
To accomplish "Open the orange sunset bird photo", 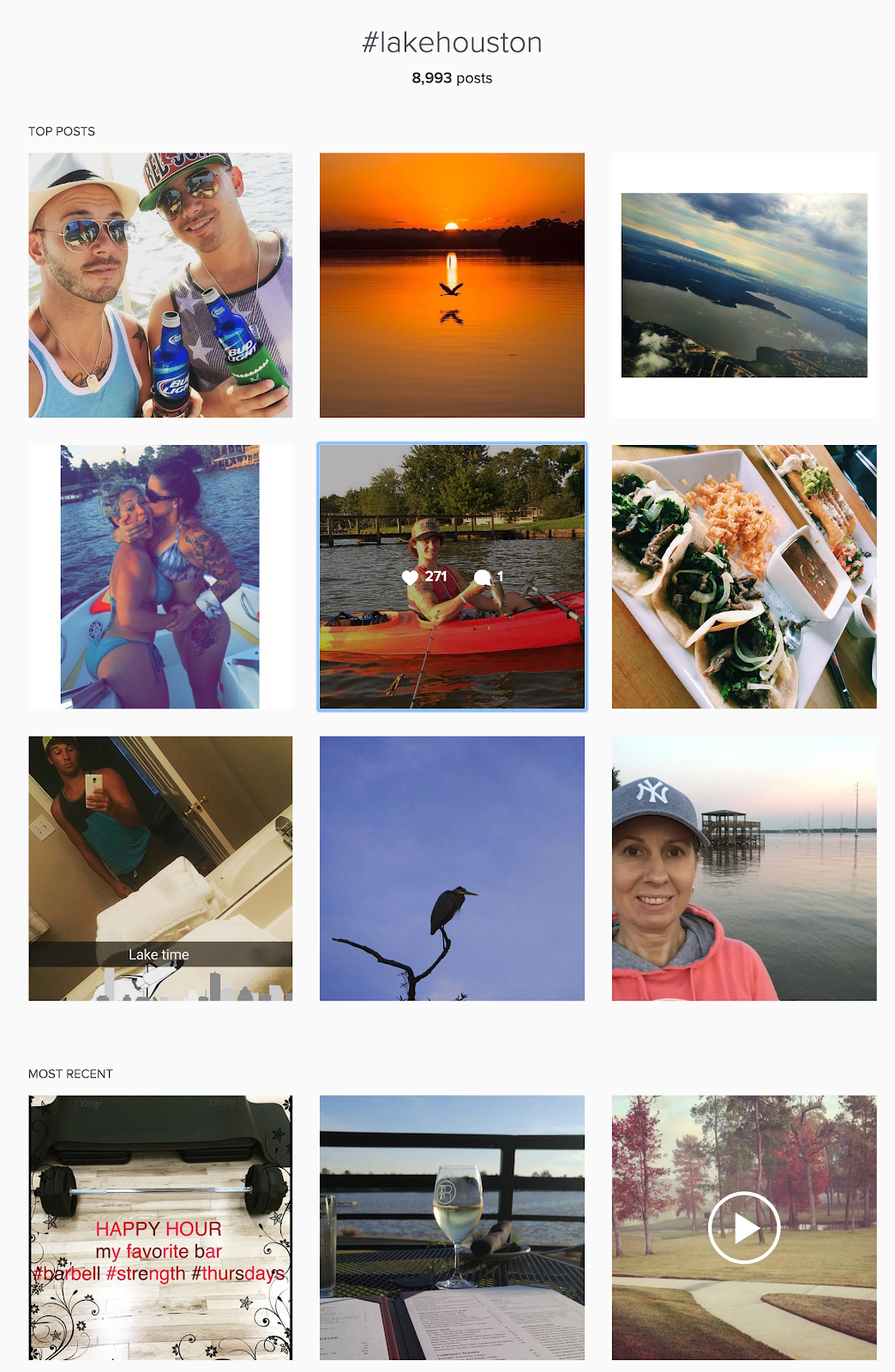I will tap(452, 285).
